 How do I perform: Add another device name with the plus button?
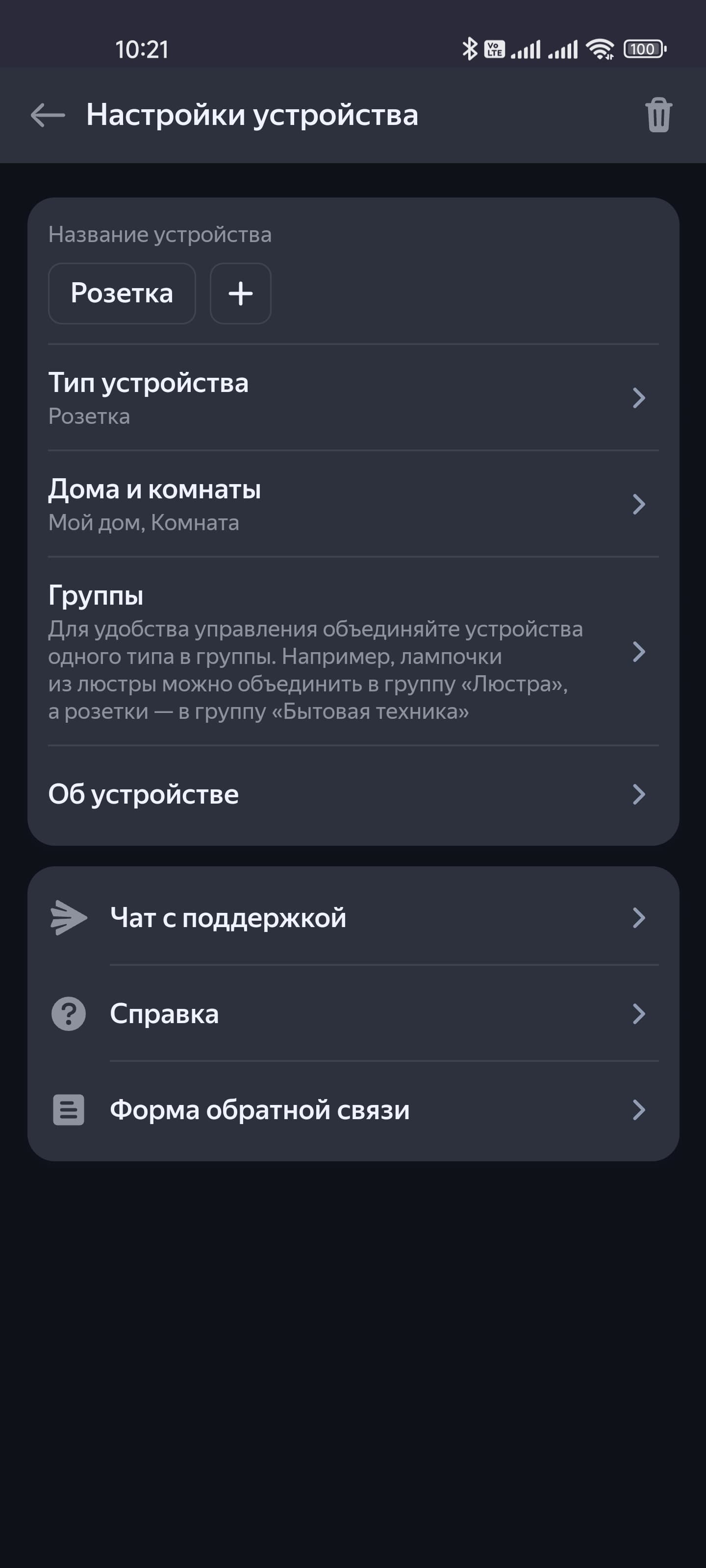pos(241,294)
